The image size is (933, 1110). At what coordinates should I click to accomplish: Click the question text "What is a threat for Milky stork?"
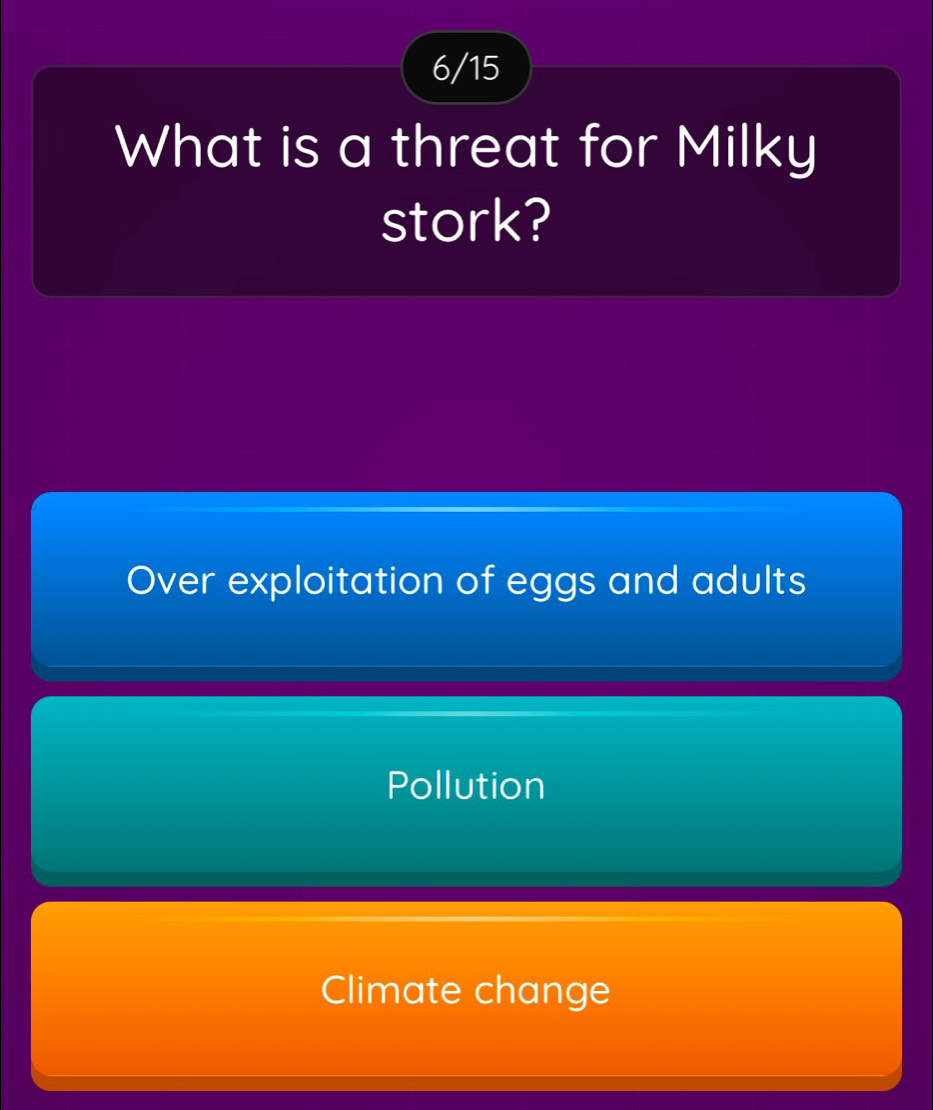point(466,183)
